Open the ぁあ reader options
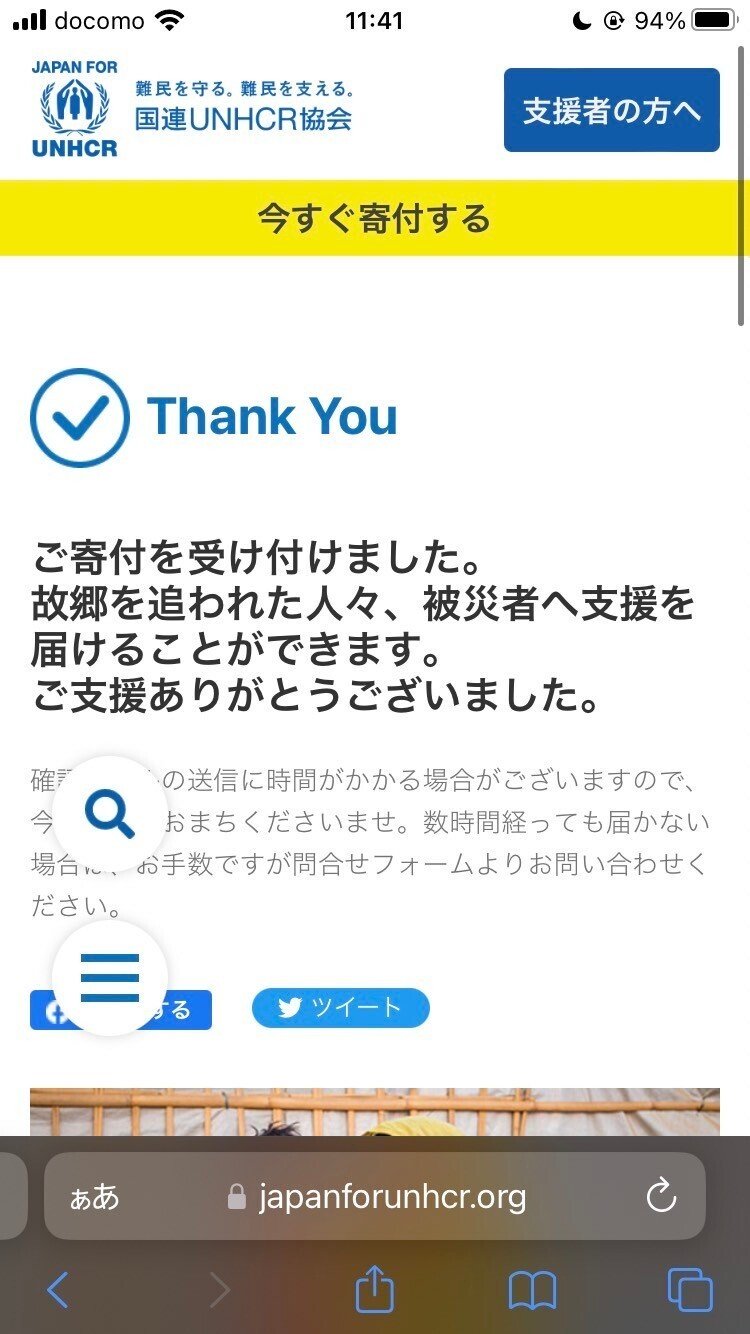 click(94, 1196)
